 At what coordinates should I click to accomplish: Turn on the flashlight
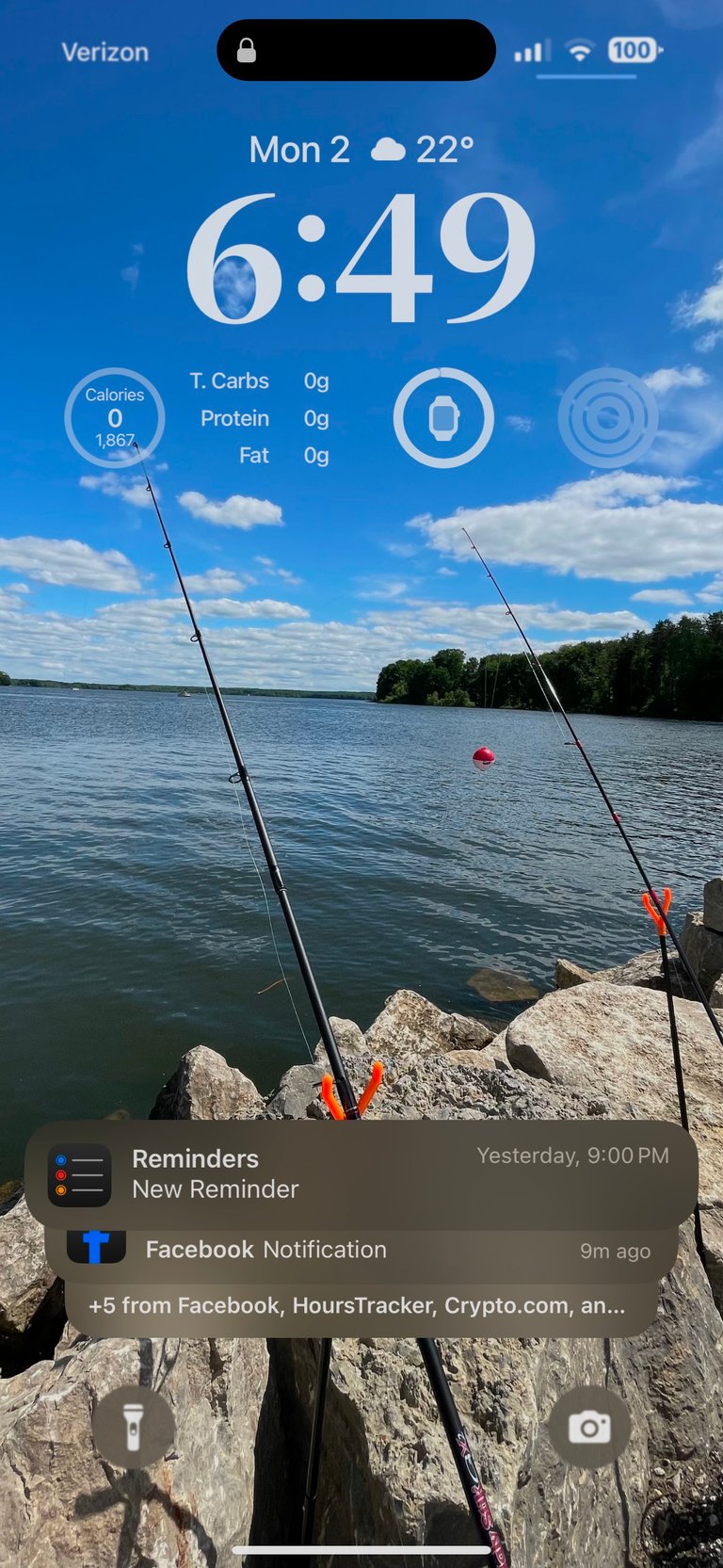134,1428
